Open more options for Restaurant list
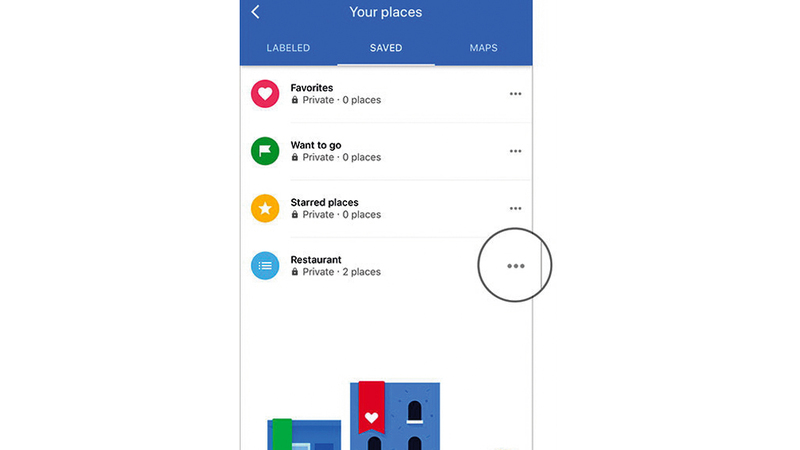Screen dimensions: 800x450 coord(516,266)
